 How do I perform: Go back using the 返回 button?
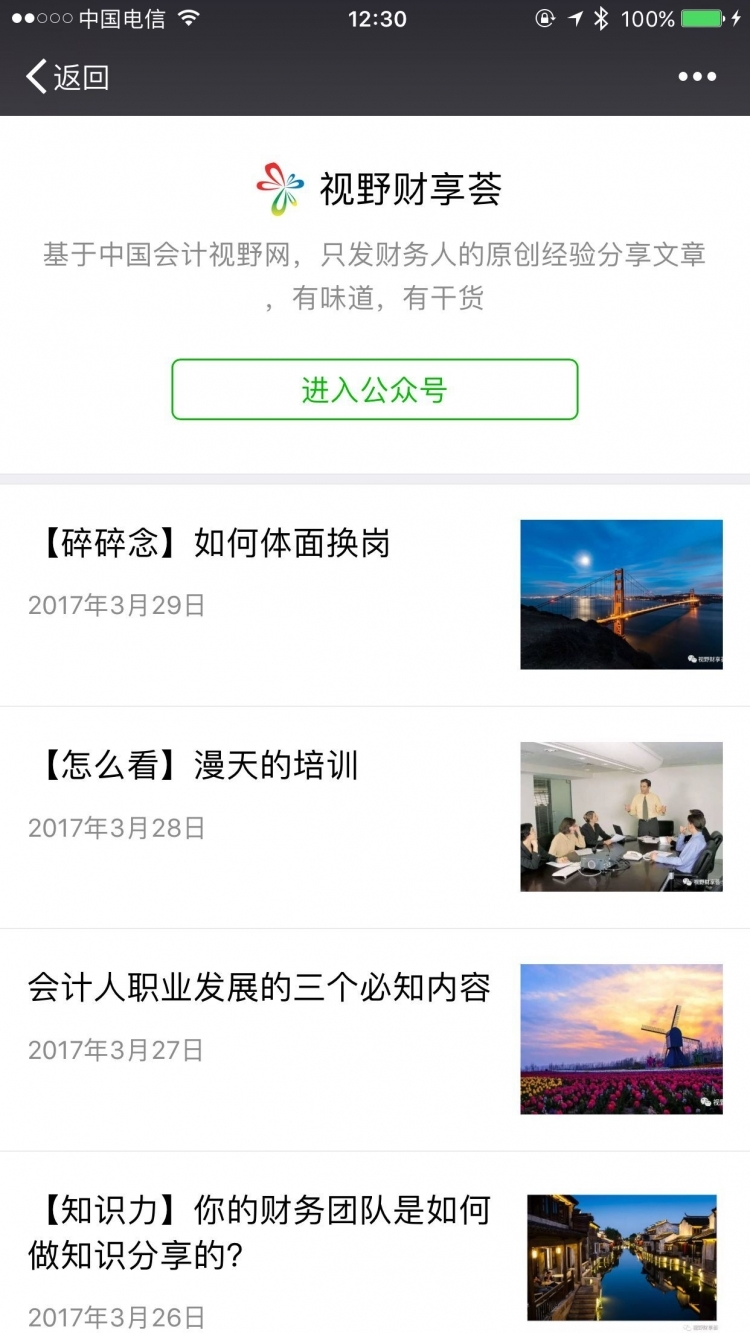pos(67,77)
